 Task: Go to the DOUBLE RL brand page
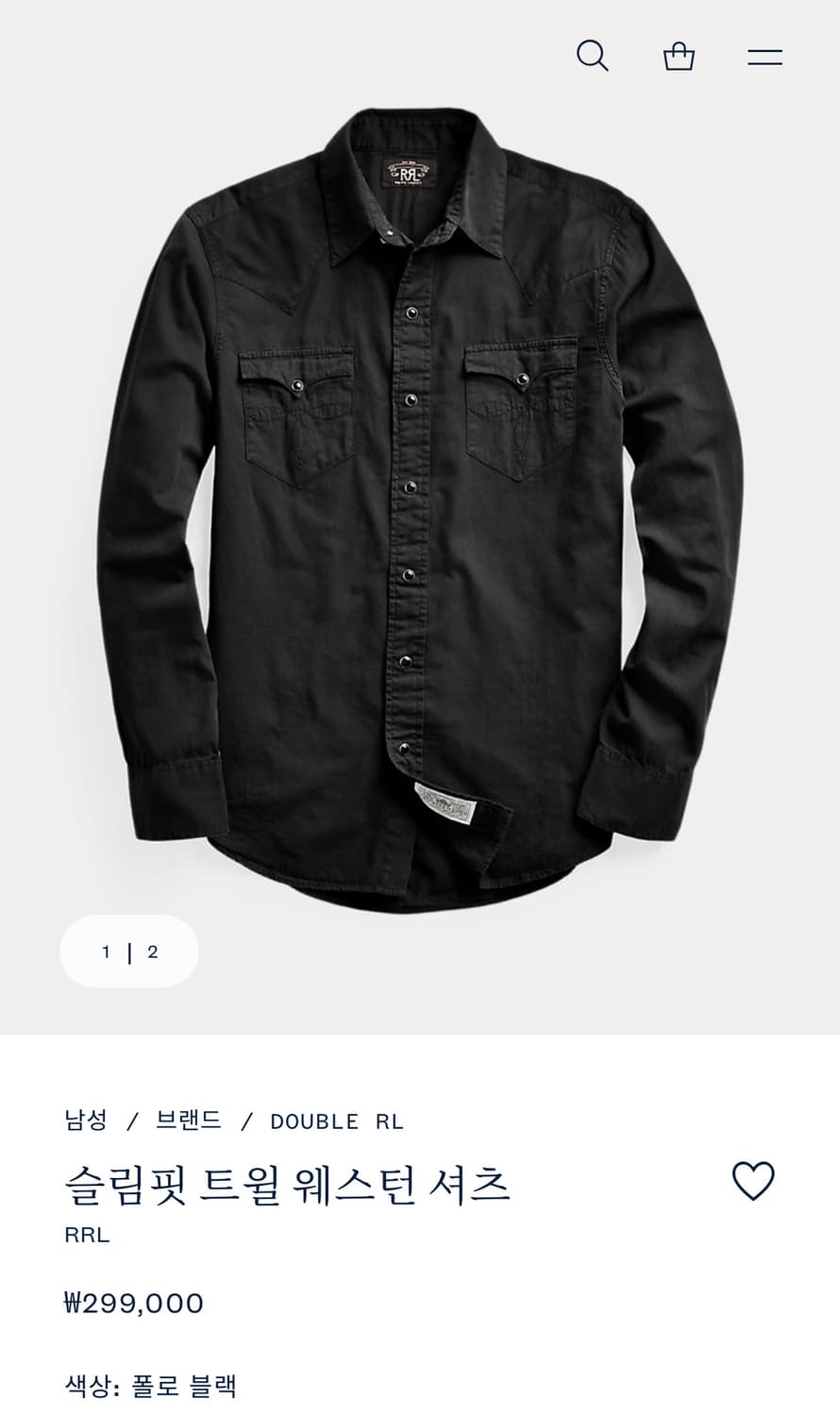point(336,1121)
